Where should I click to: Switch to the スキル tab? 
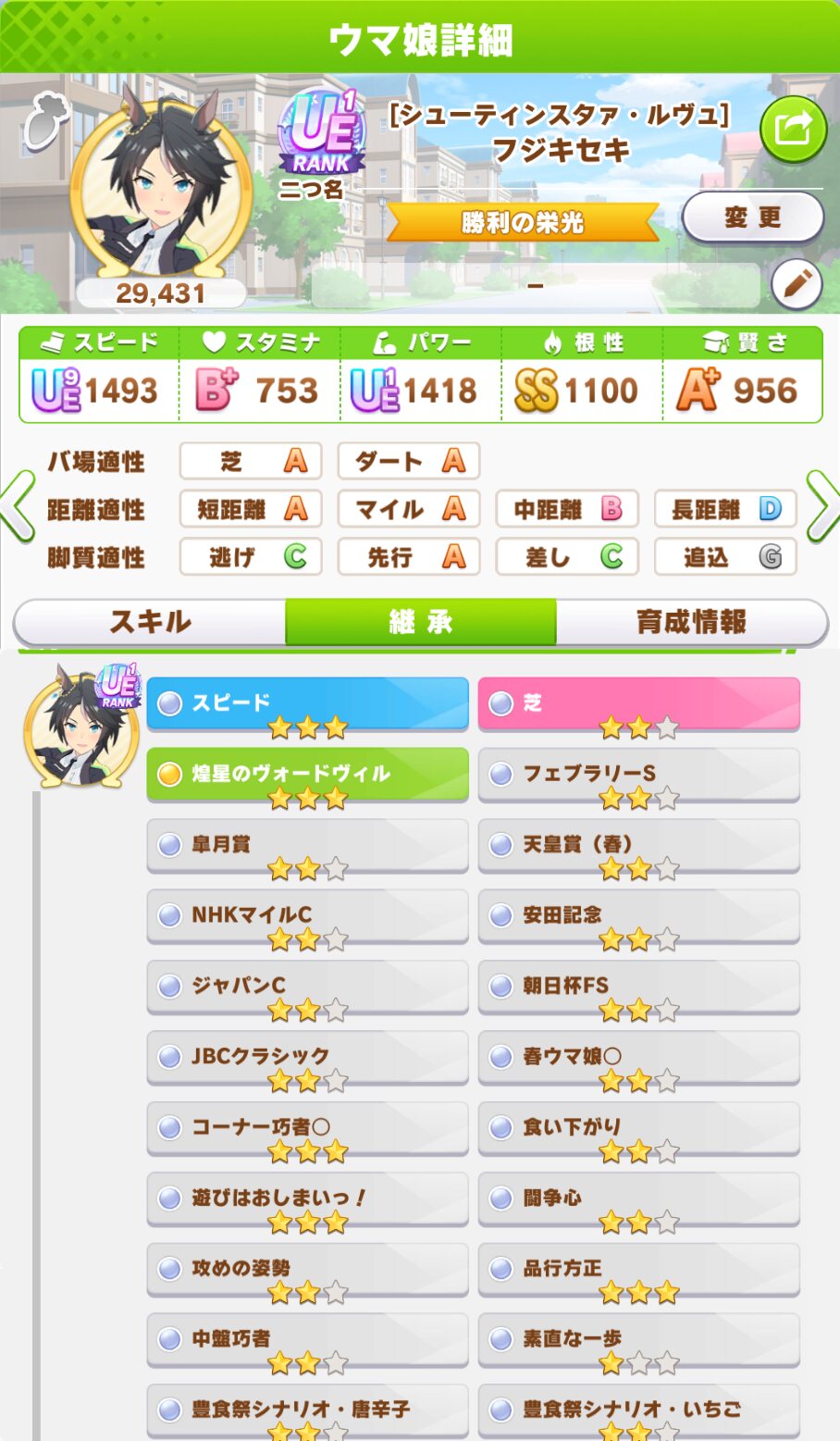click(150, 622)
